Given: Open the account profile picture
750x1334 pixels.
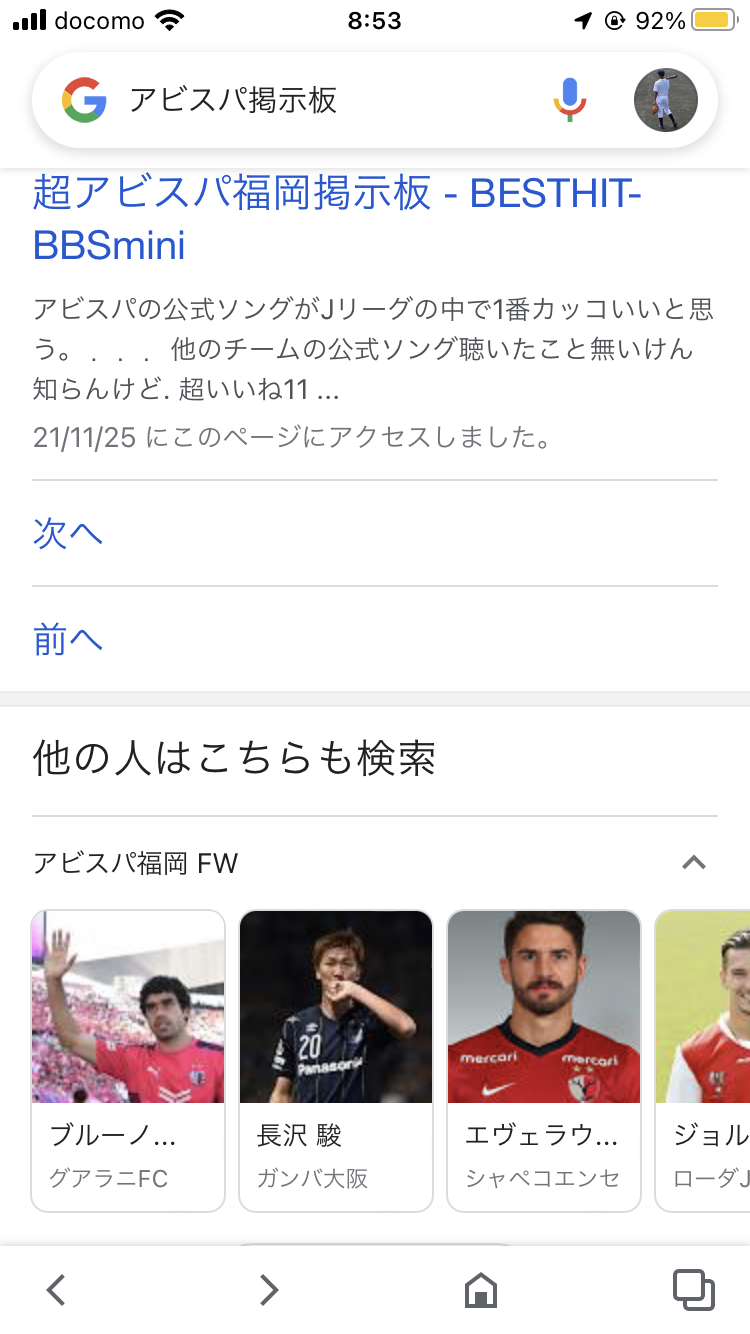Looking at the screenshot, I should click(x=665, y=100).
